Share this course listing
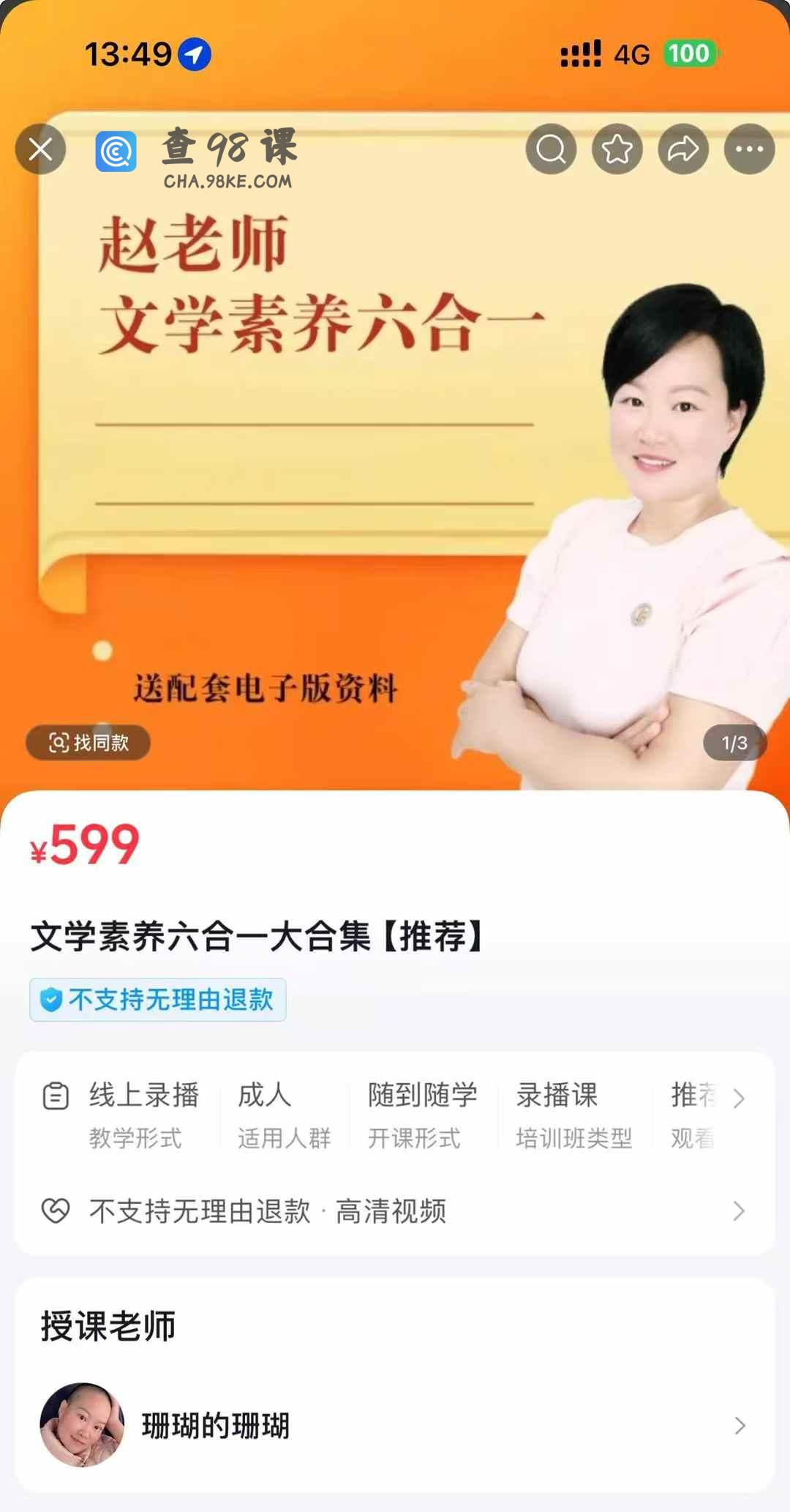The height and width of the screenshot is (1512, 790). click(683, 149)
